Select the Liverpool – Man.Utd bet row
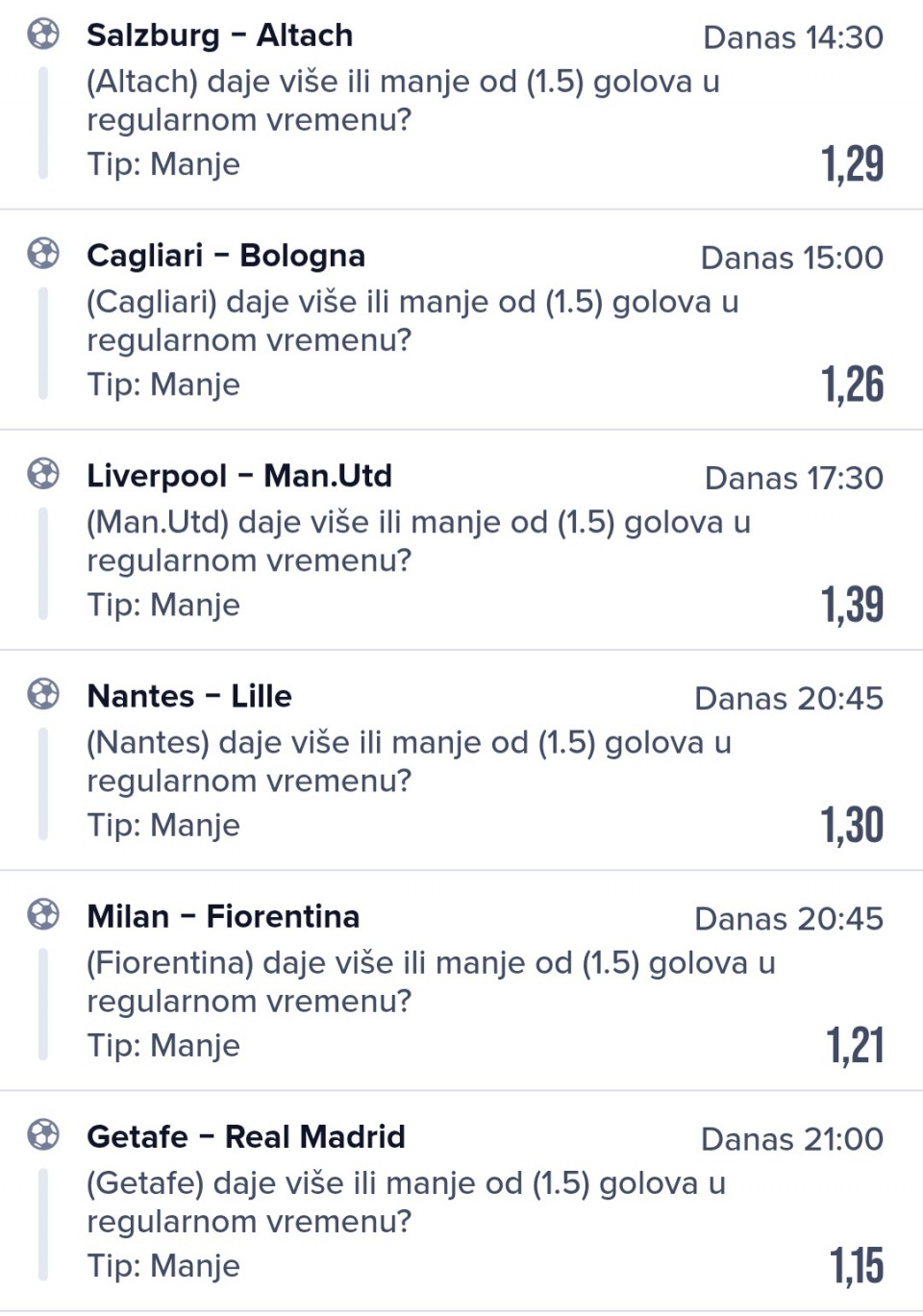The image size is (923, 1316). coord(461,541)
